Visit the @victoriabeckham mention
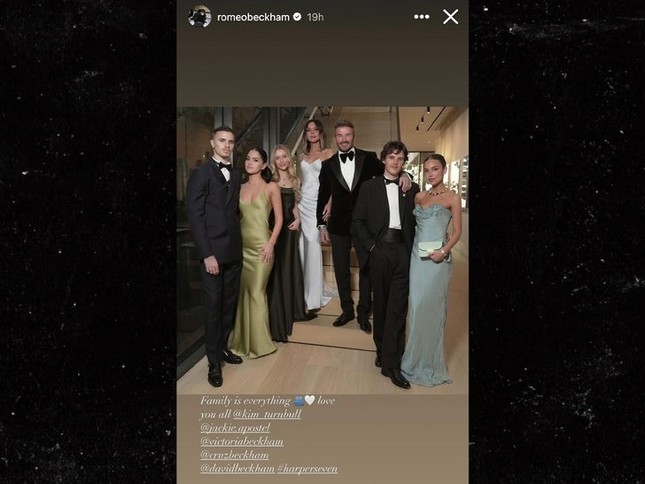The width and height of the screenshot is (645, 484). tap(241, 441)
